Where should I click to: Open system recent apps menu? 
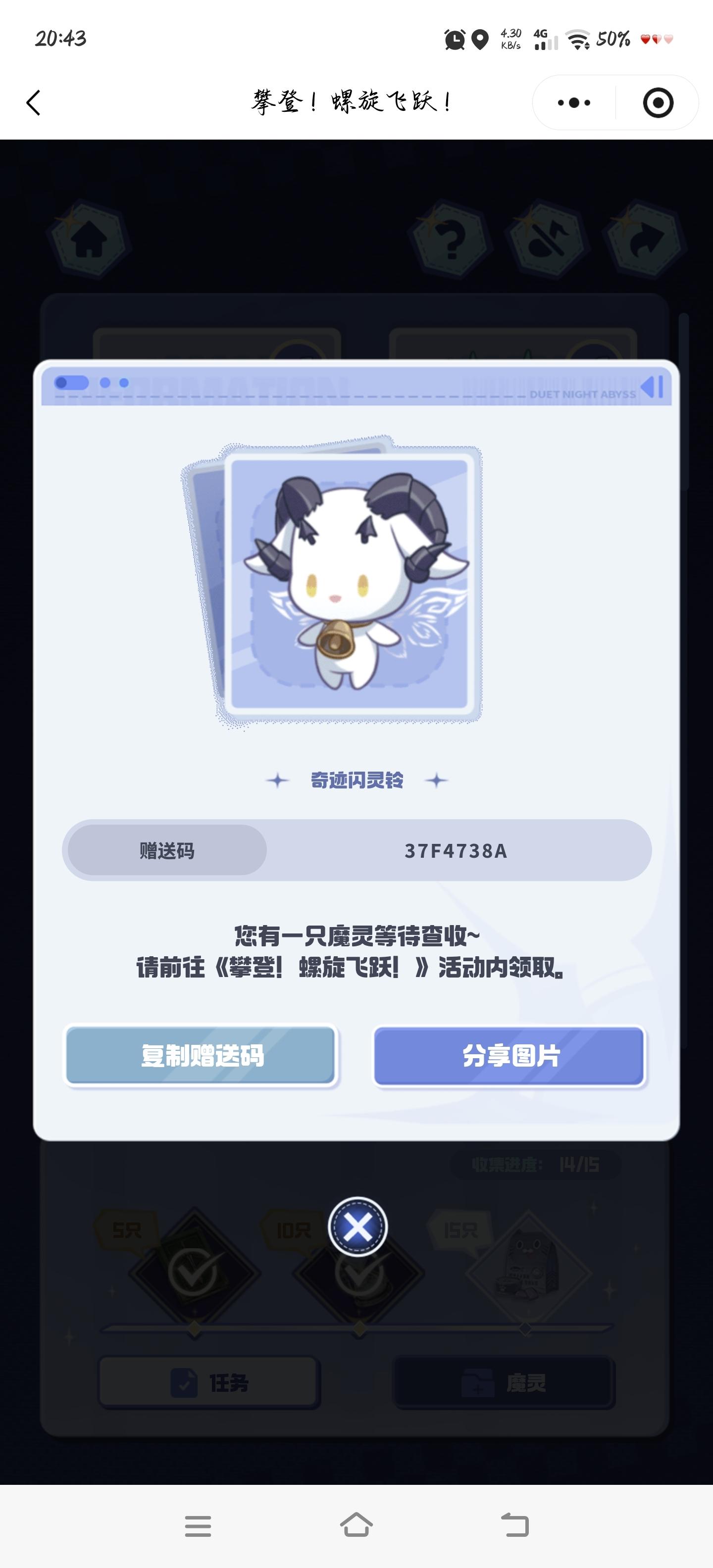pyautogui.click(x=198, y=1525)
